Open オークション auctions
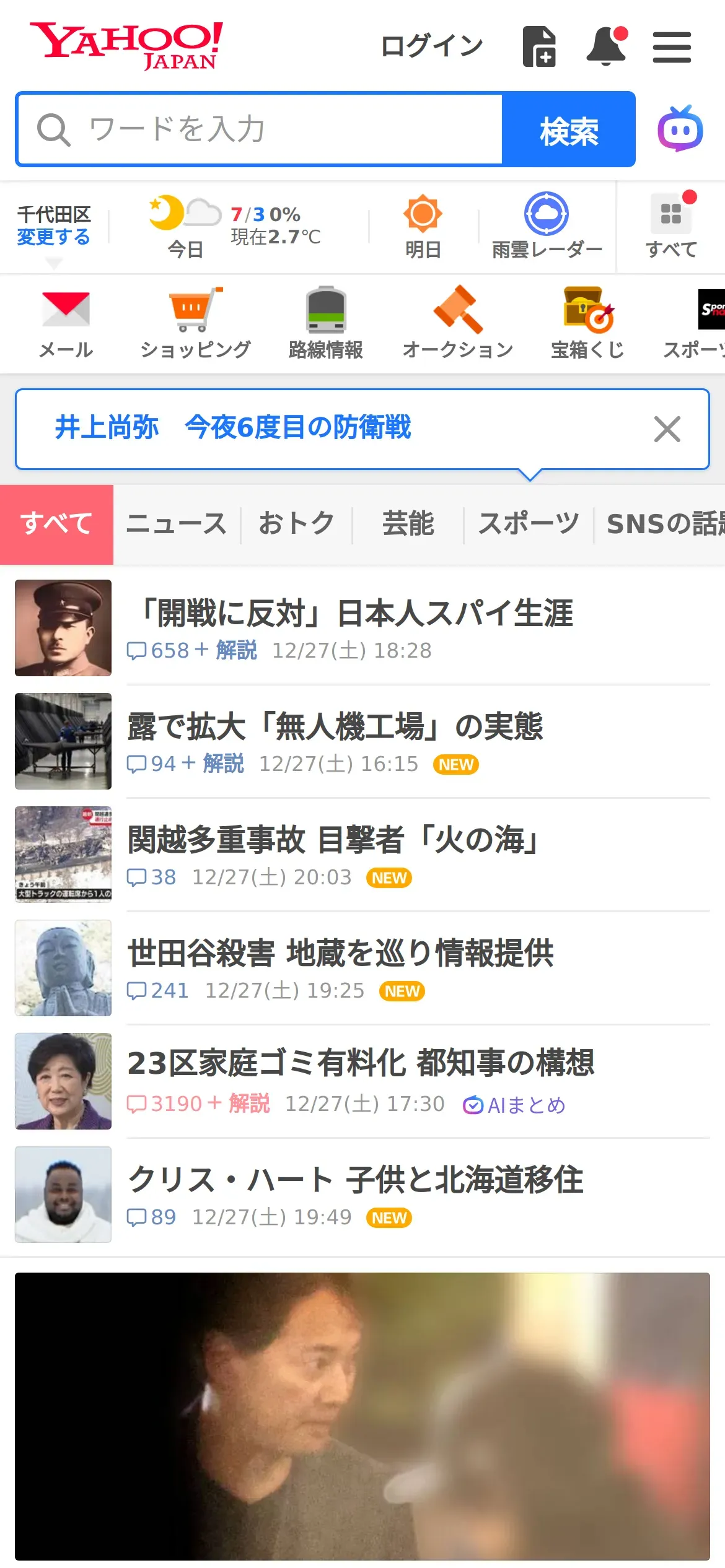This screenshot has height=1568, width=725. click(x=457, y=323)
